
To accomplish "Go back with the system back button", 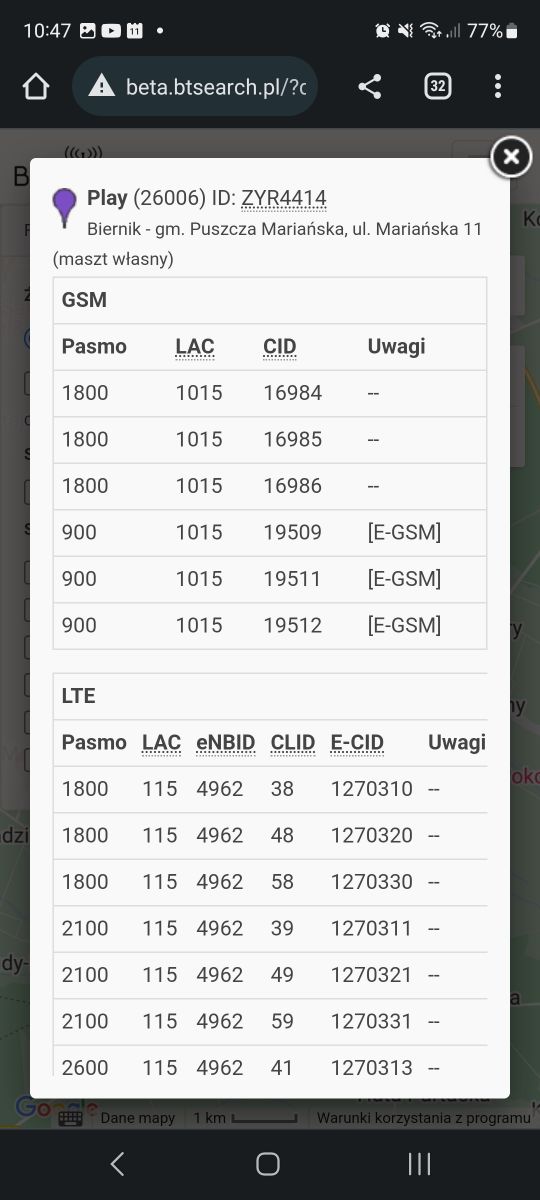I will coord(118,1163).
